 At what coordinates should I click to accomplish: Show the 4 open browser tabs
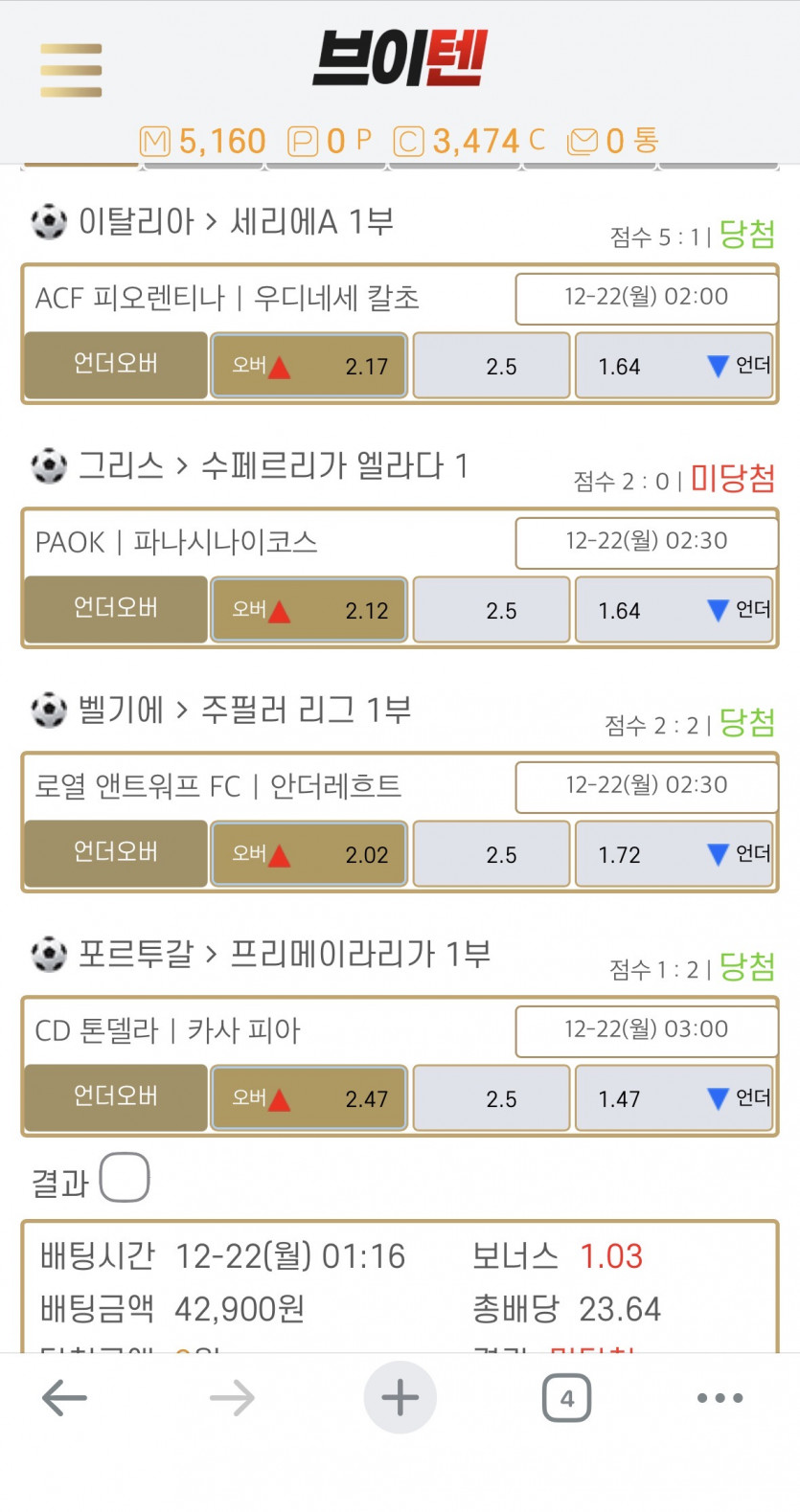(x=566, y=1398)
